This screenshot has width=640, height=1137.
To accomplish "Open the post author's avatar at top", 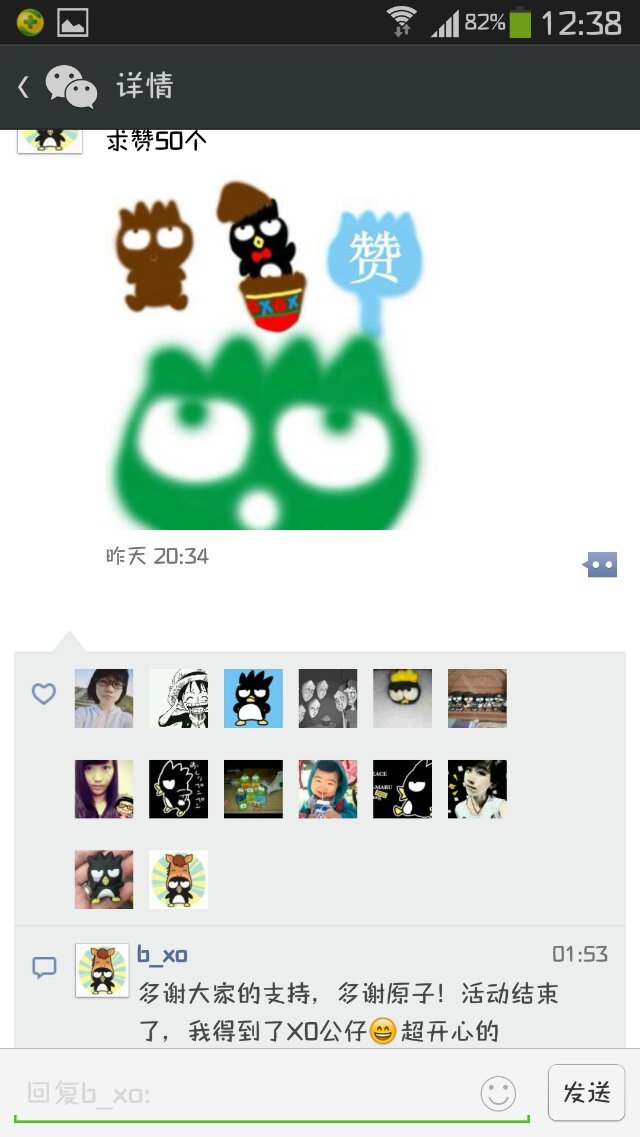I will point(50,140).
